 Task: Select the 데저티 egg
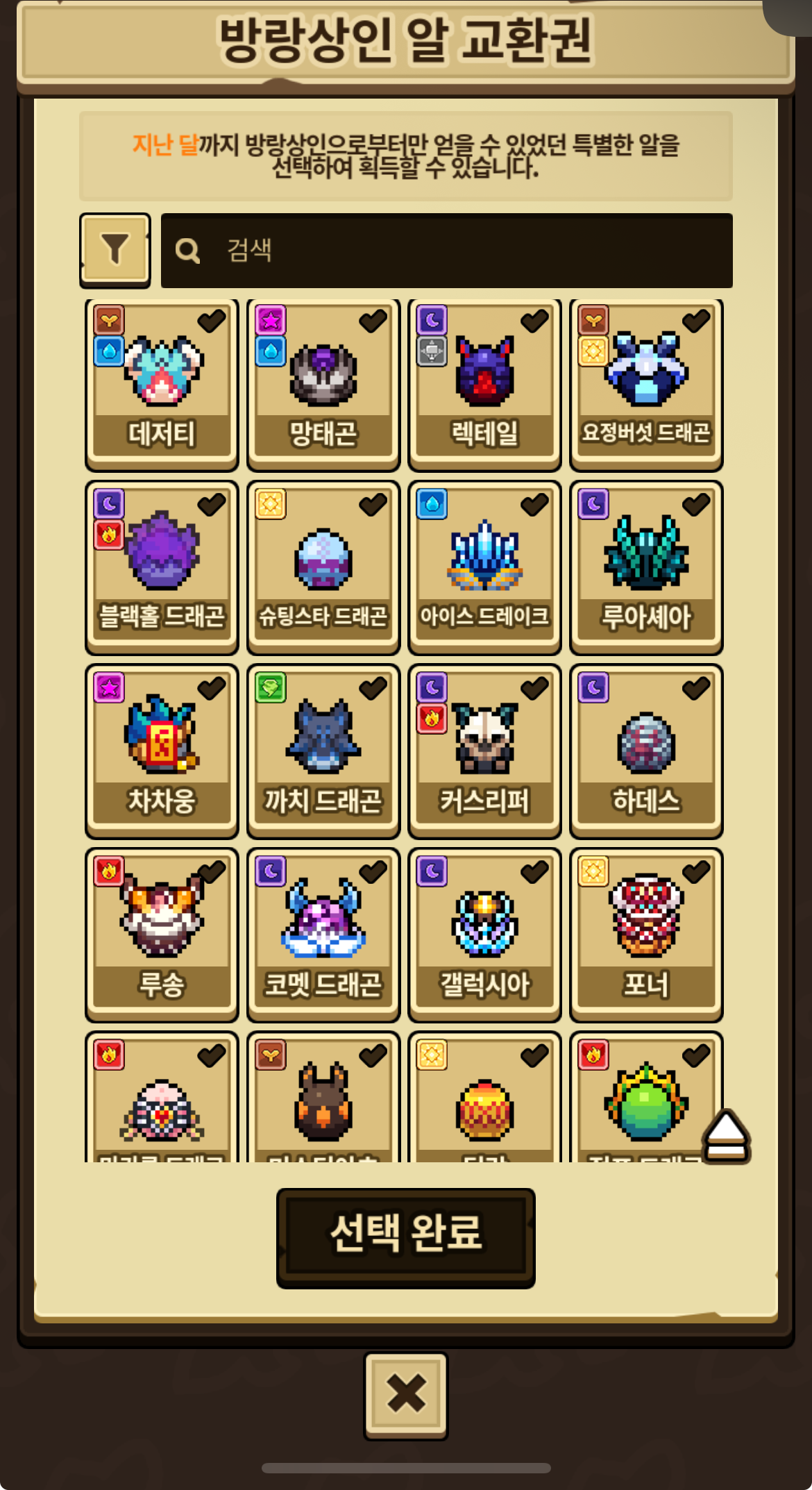pos(162,384)
